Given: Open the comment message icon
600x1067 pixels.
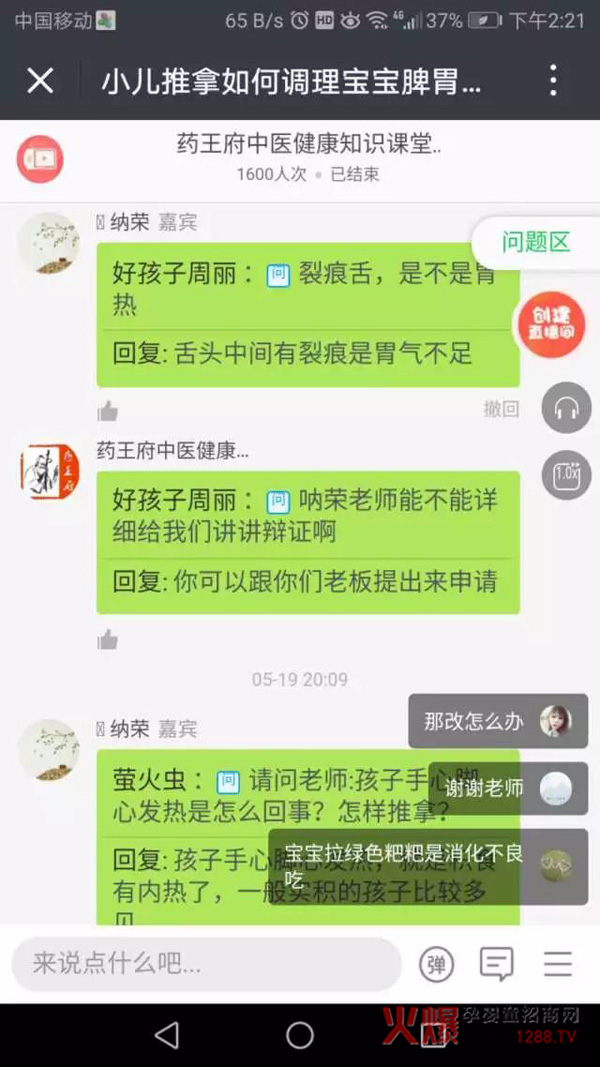Looking at the screenshot, I should pyautogui.click(x=497, y=964).
